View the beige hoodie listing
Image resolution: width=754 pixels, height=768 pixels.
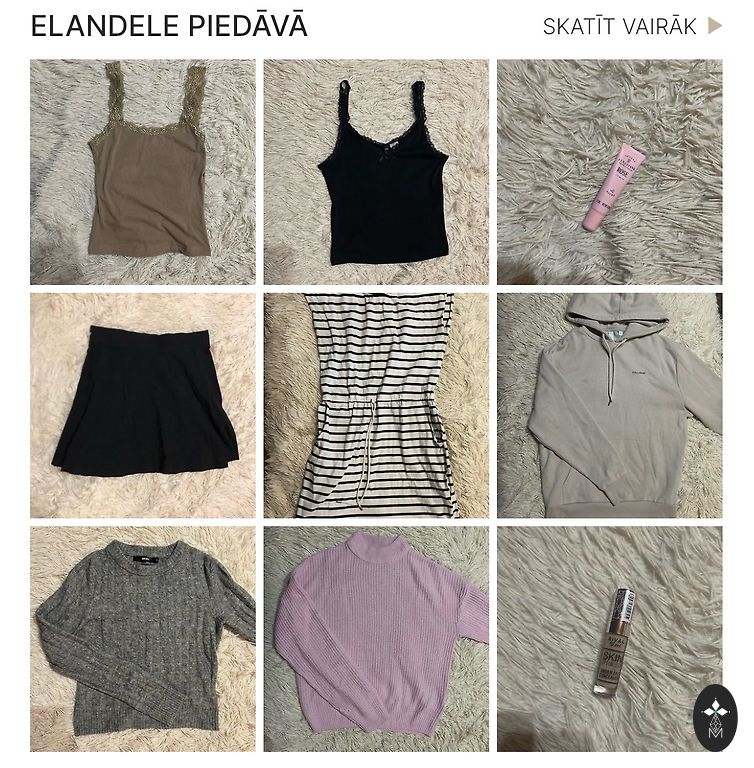pos(609,405)
